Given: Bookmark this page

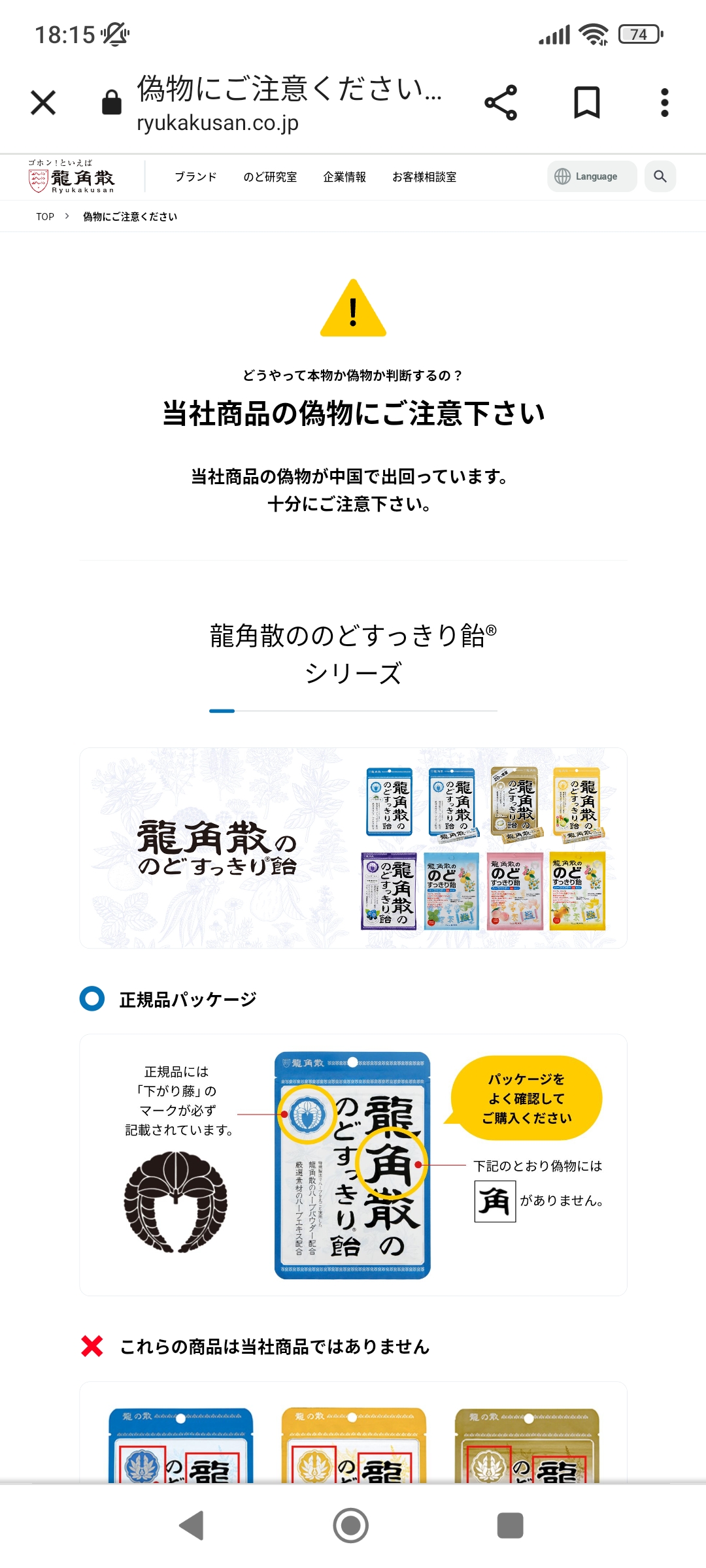Looking at the screenshot, I should [x=586, y=103].
